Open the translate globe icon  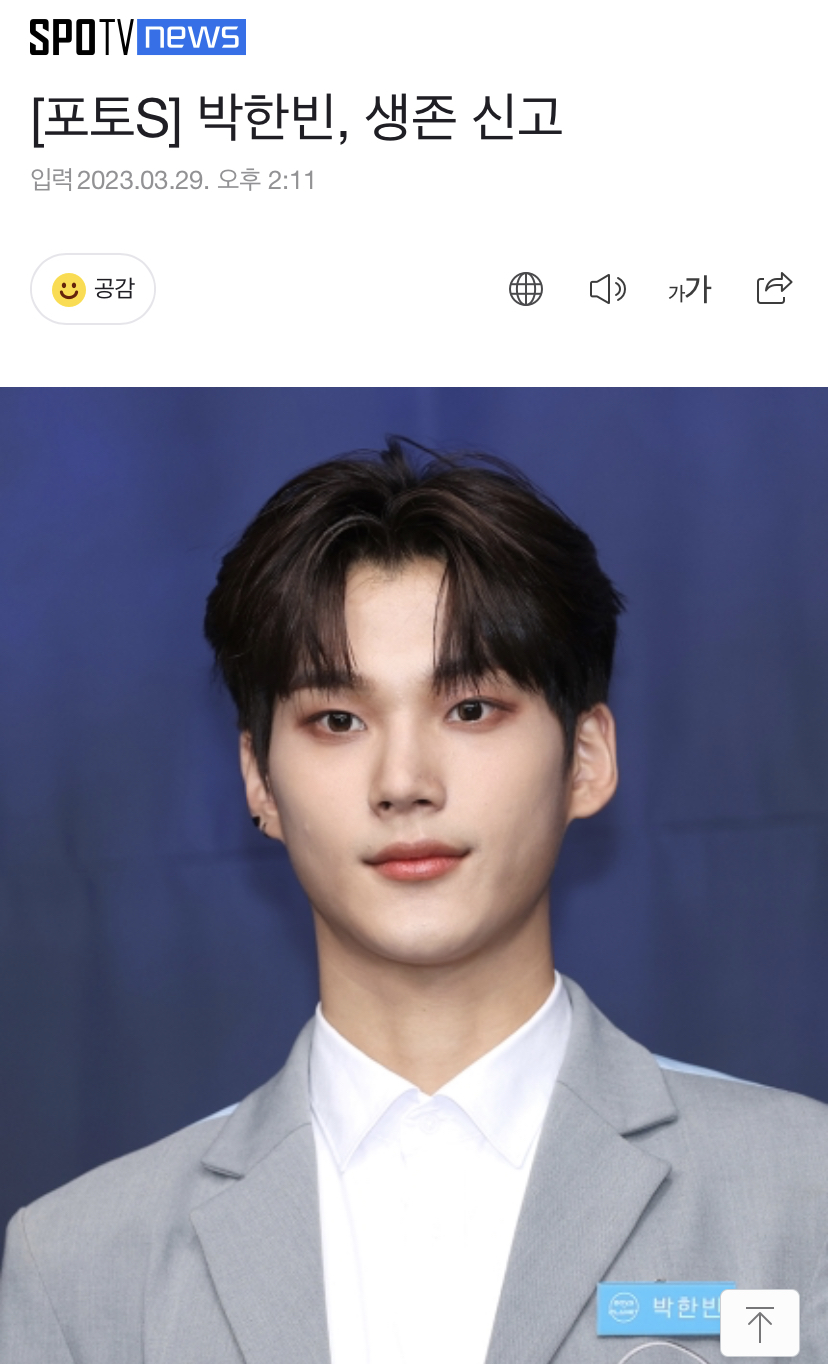526,290
